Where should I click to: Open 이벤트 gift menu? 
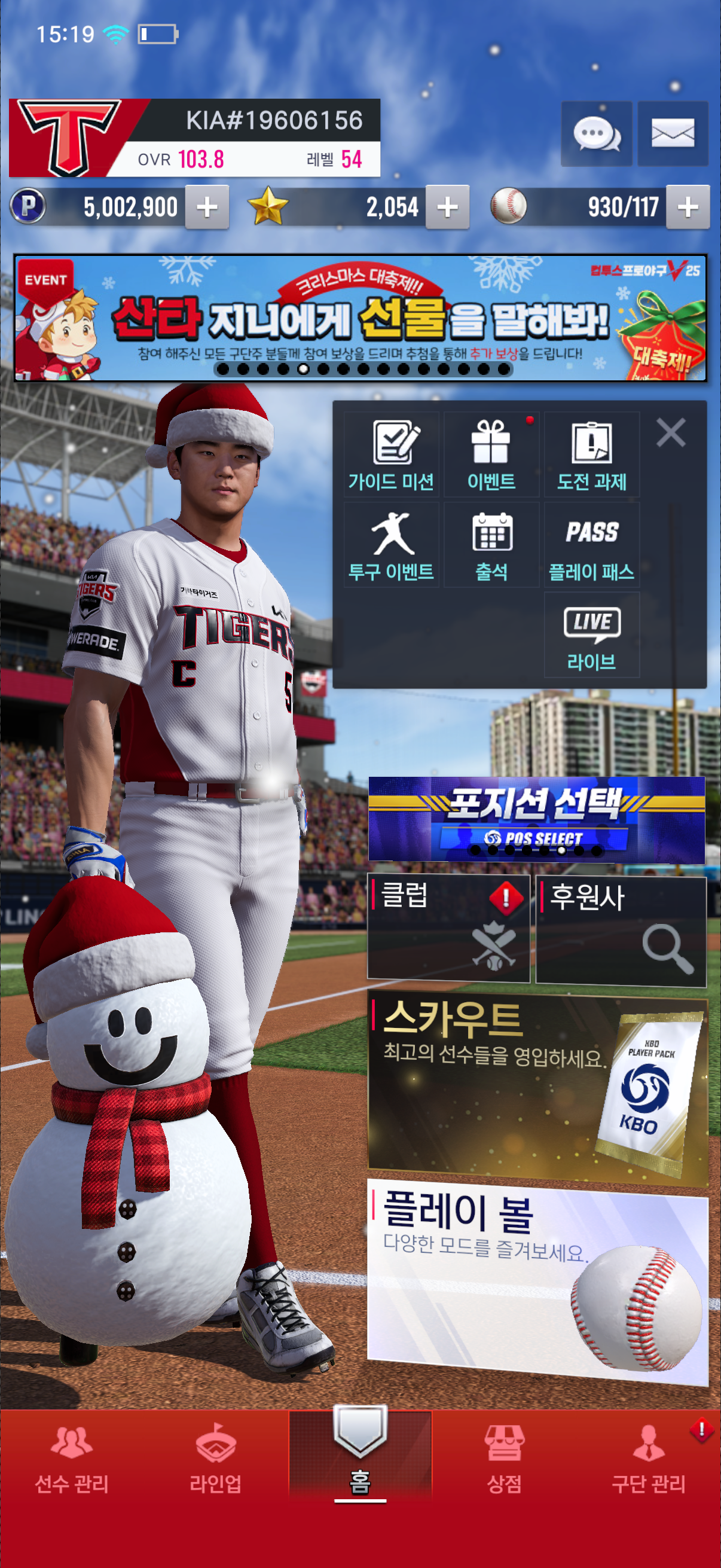click(x=491, y=454)
